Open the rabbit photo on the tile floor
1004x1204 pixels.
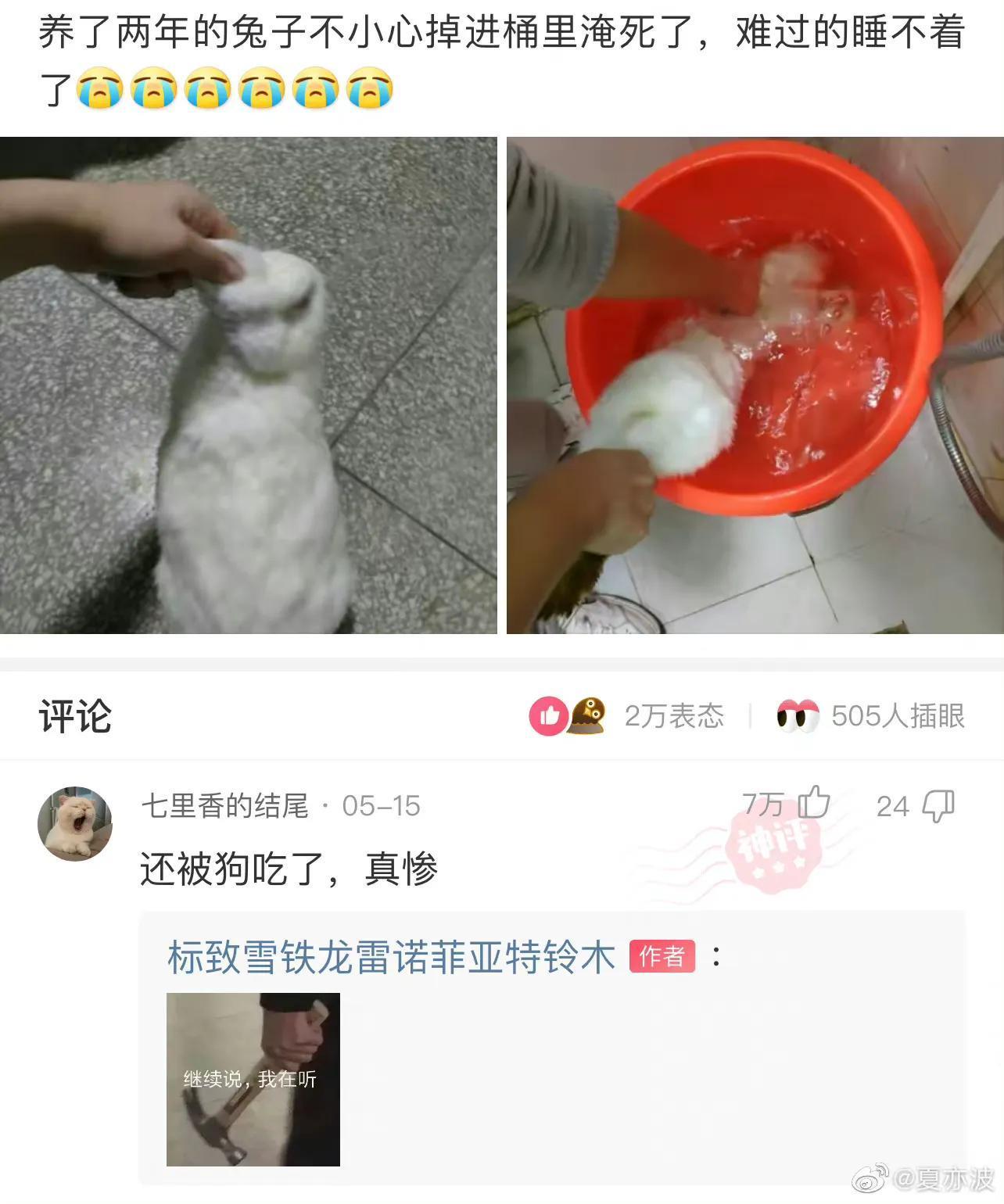click(x=248, y=385)
